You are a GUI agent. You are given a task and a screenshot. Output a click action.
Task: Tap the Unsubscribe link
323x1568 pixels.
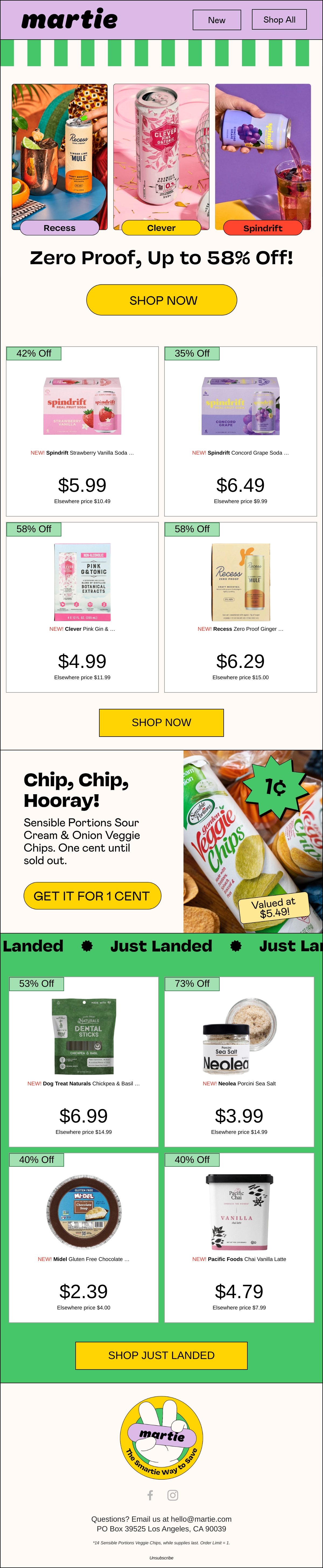tap(161, 1558)
